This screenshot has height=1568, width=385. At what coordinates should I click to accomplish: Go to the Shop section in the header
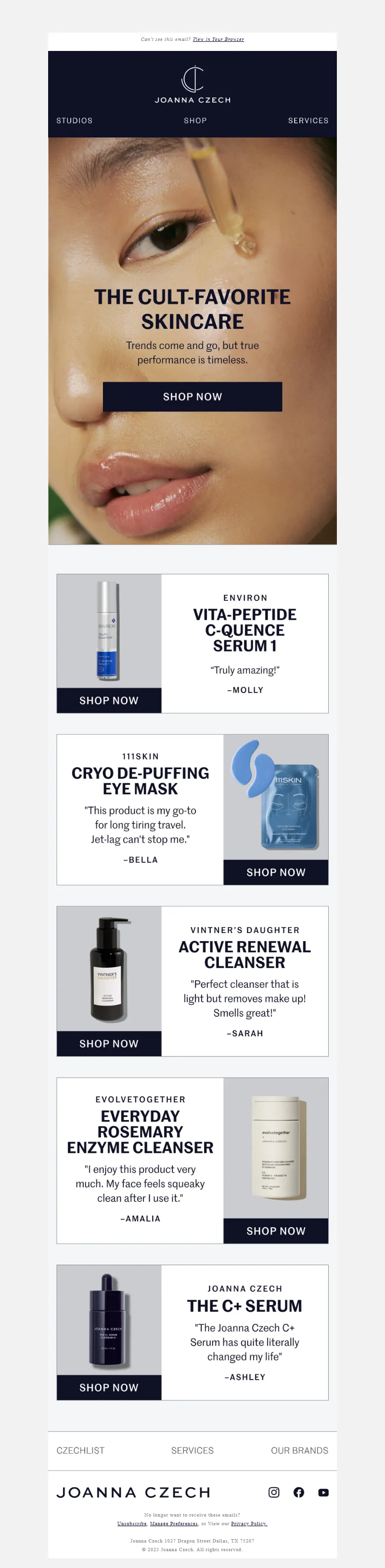pyautogui.click(x=195, y=121)
